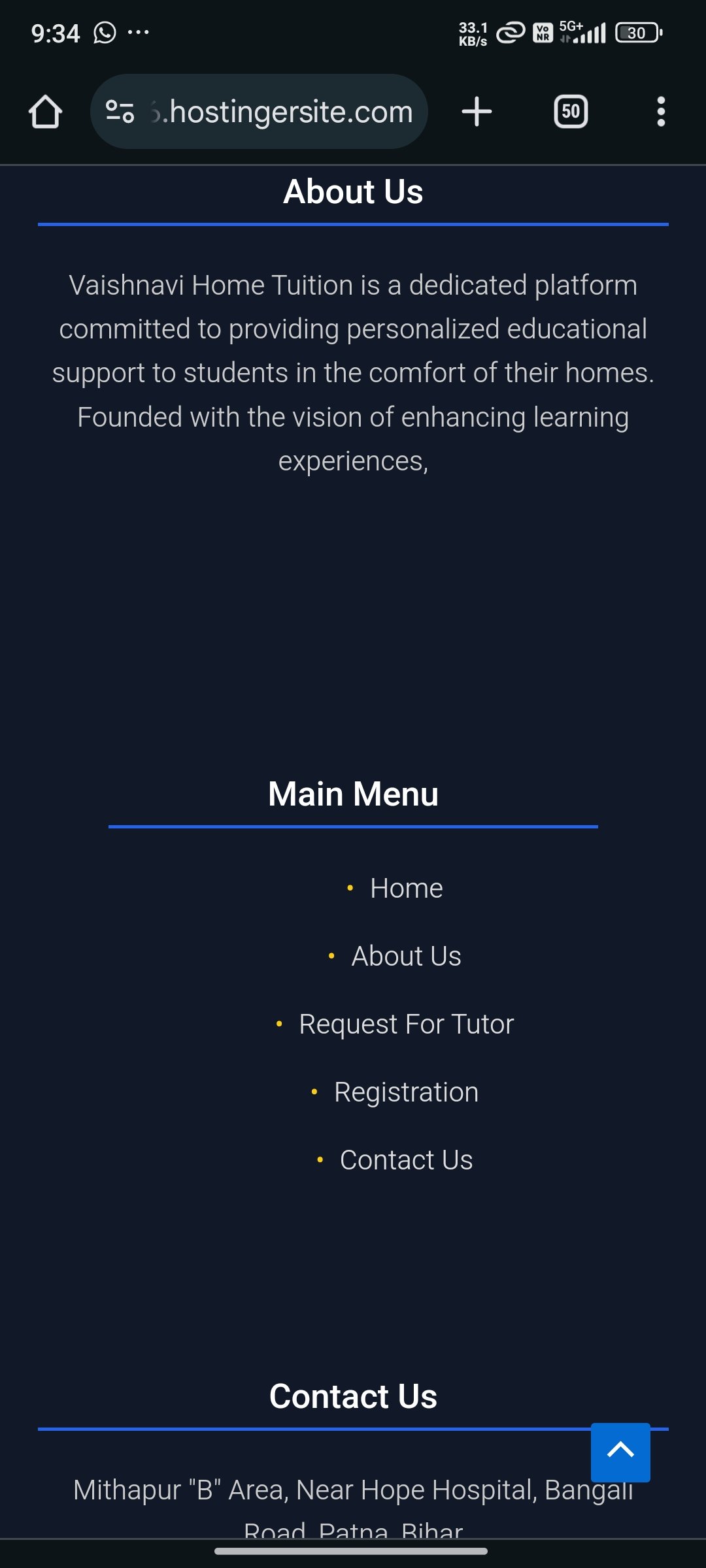The height and width of the screenshot is (1568, 706).
Task: Open the Request For Tutor link
Action: click(406, 1024)
